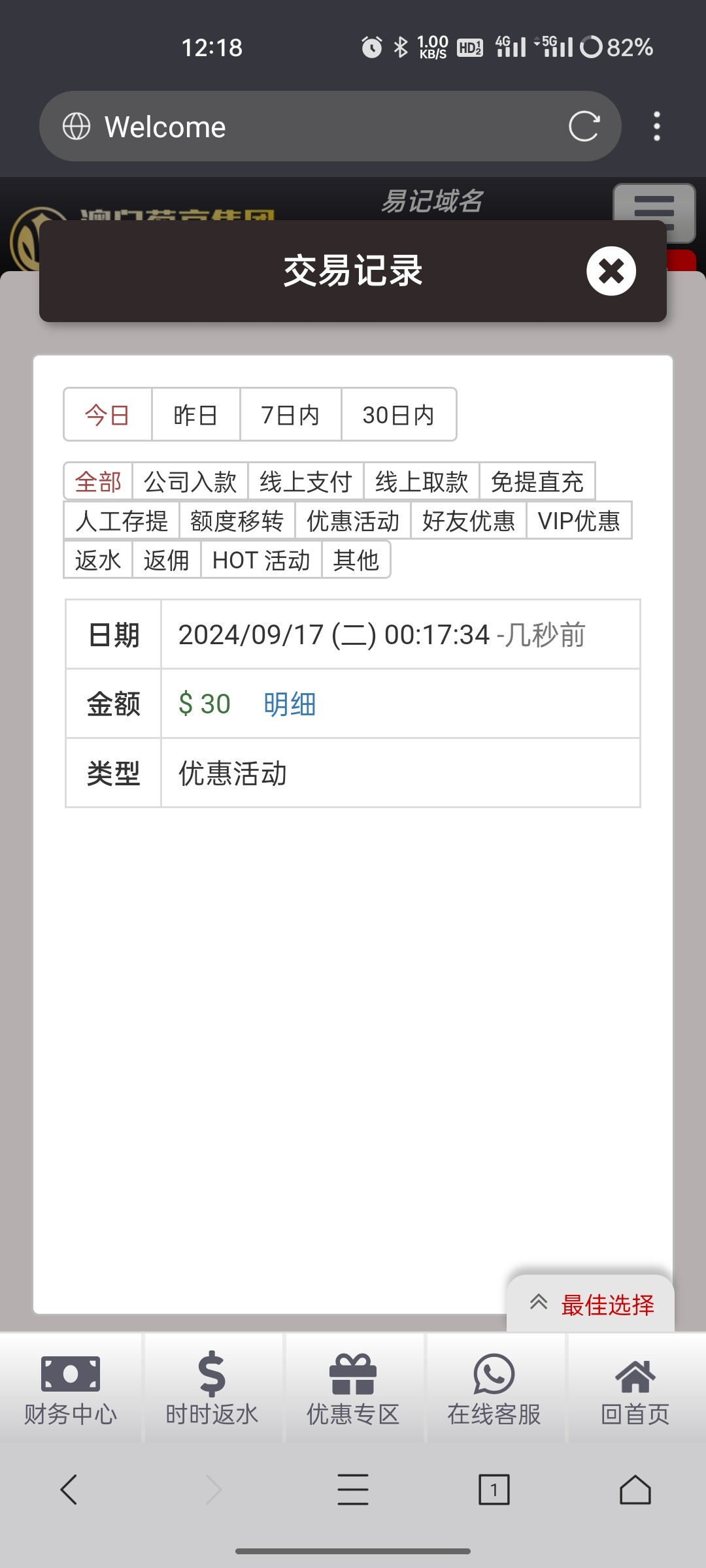Screen dimensions: 706x1568
Task: Switch to the 昨日 filter
Action: (x=195, y=415)
